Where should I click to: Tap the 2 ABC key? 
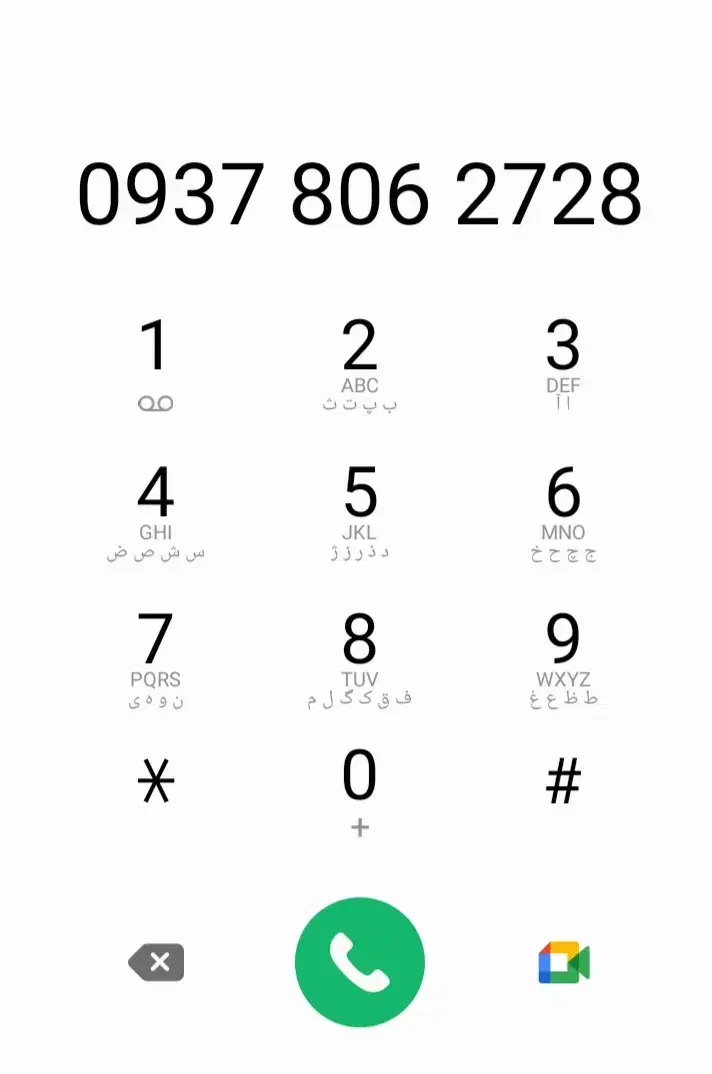click(360, 364)
